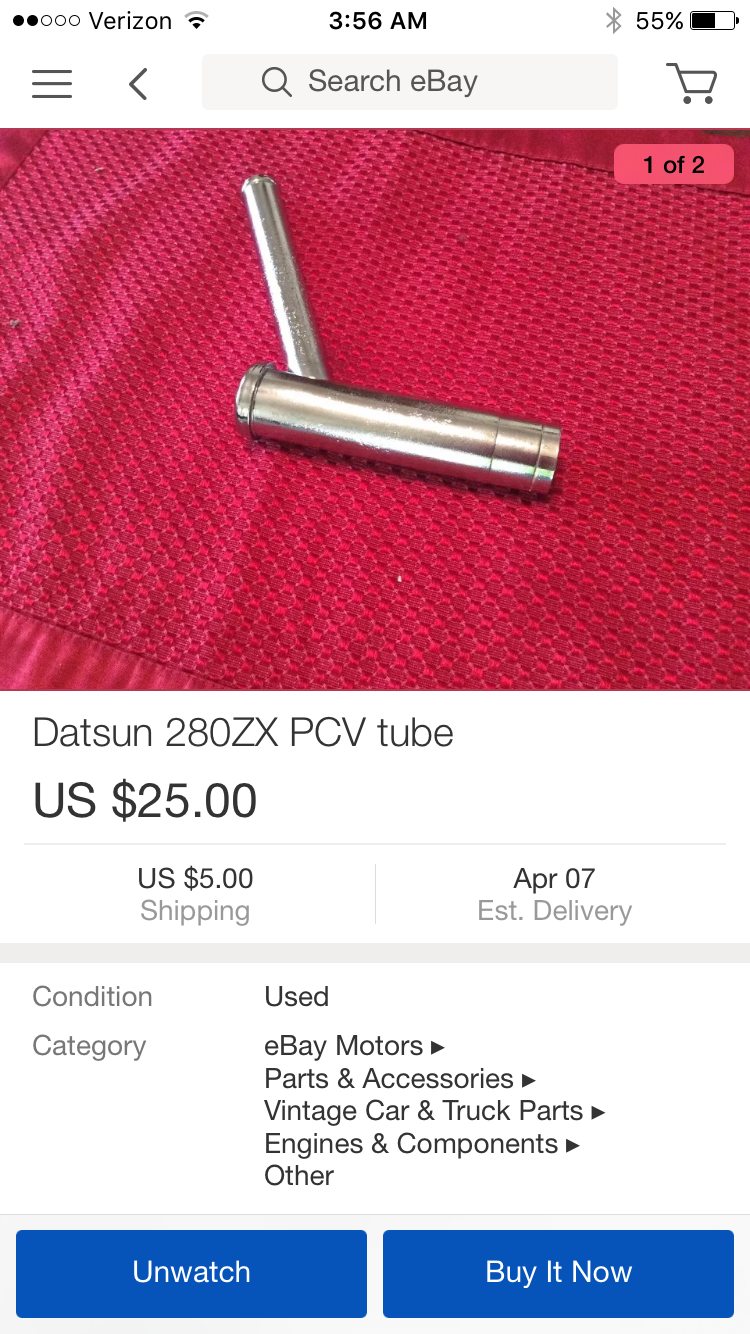
Task: View the PCV tube product photo
Action: [x=375, y=409]
